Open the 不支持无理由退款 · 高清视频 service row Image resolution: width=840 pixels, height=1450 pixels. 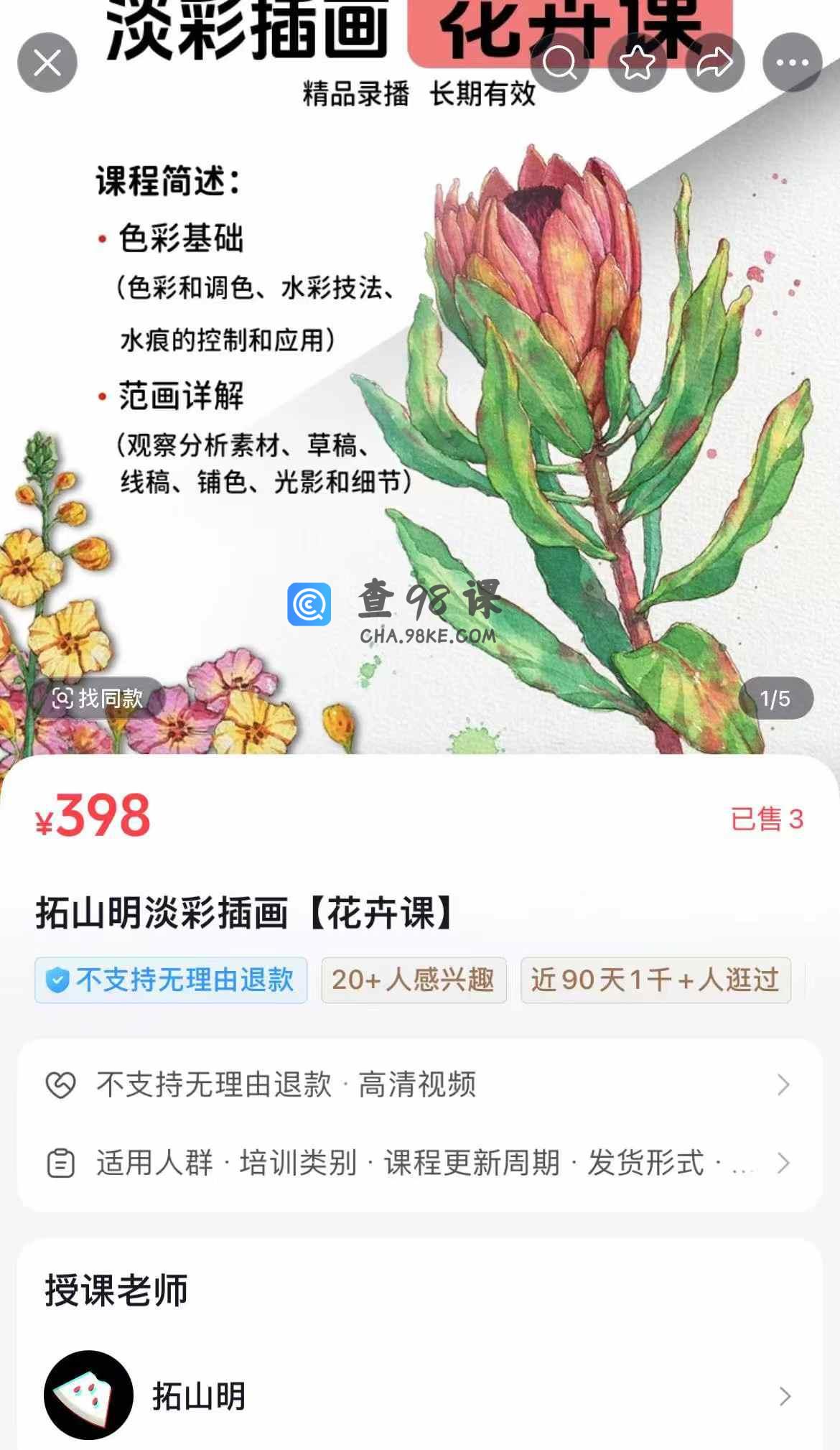[x=419, y=1084]
